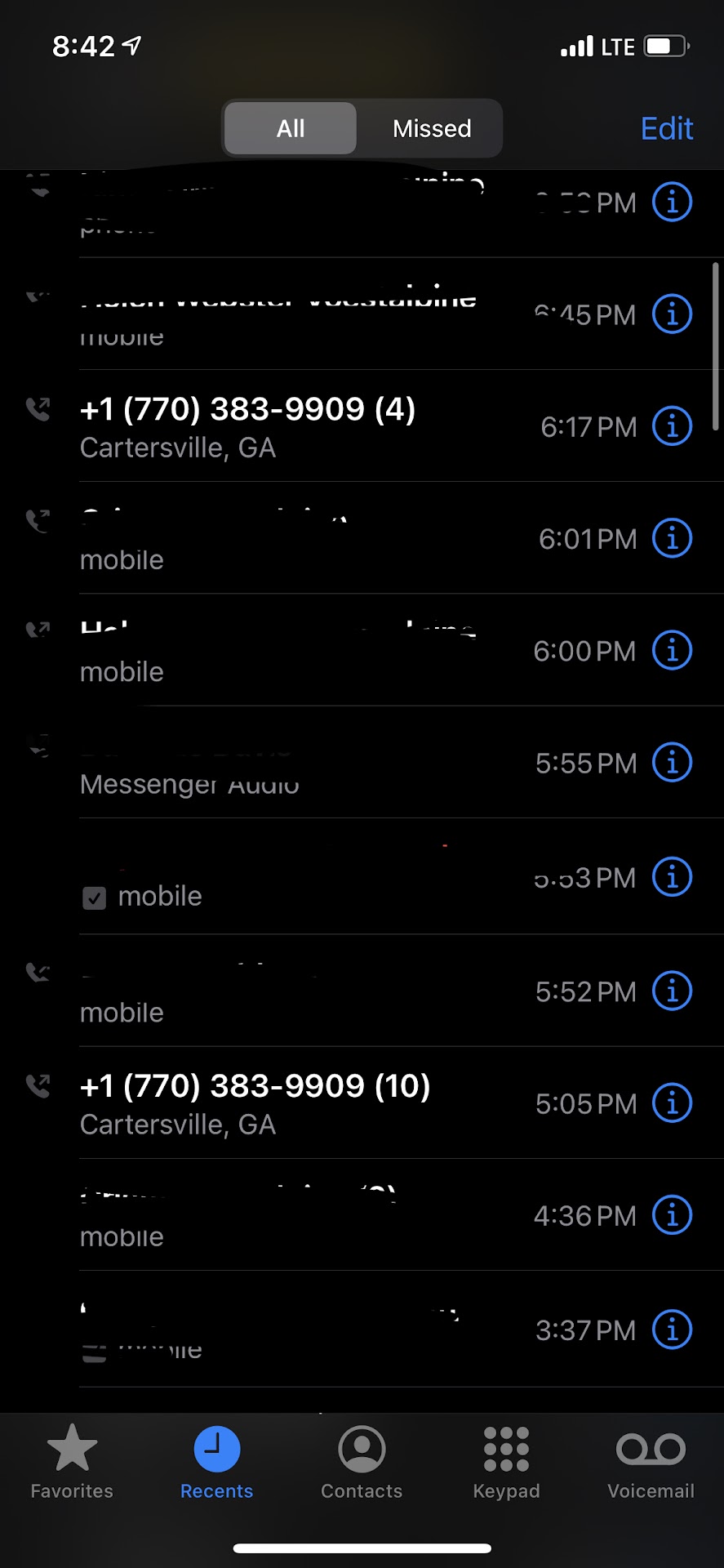This screenshot has height=1568, width=724.
Task: View info for the 5:55 PM Messenger call
Action: (672, 763)
